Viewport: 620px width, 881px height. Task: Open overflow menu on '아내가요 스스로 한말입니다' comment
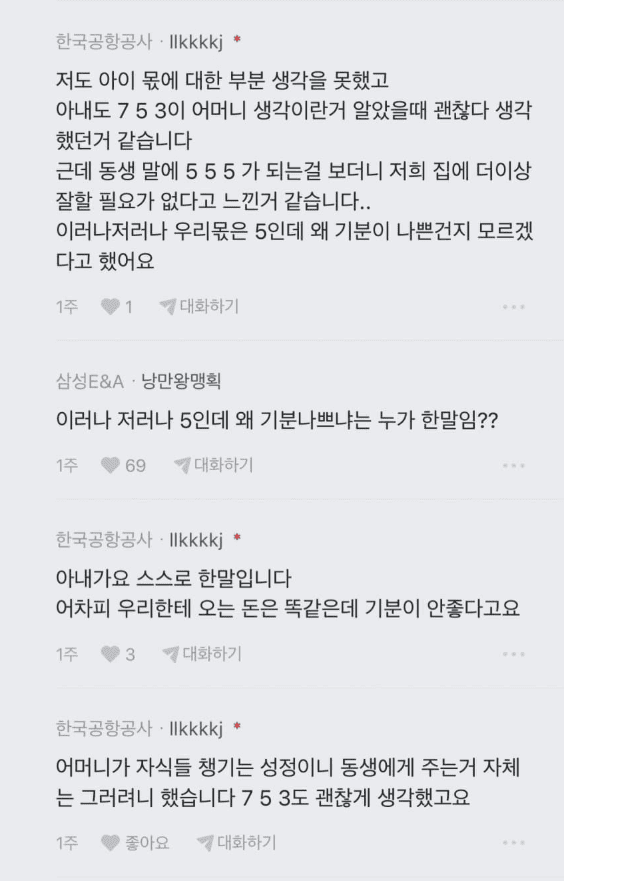[513, 655]
